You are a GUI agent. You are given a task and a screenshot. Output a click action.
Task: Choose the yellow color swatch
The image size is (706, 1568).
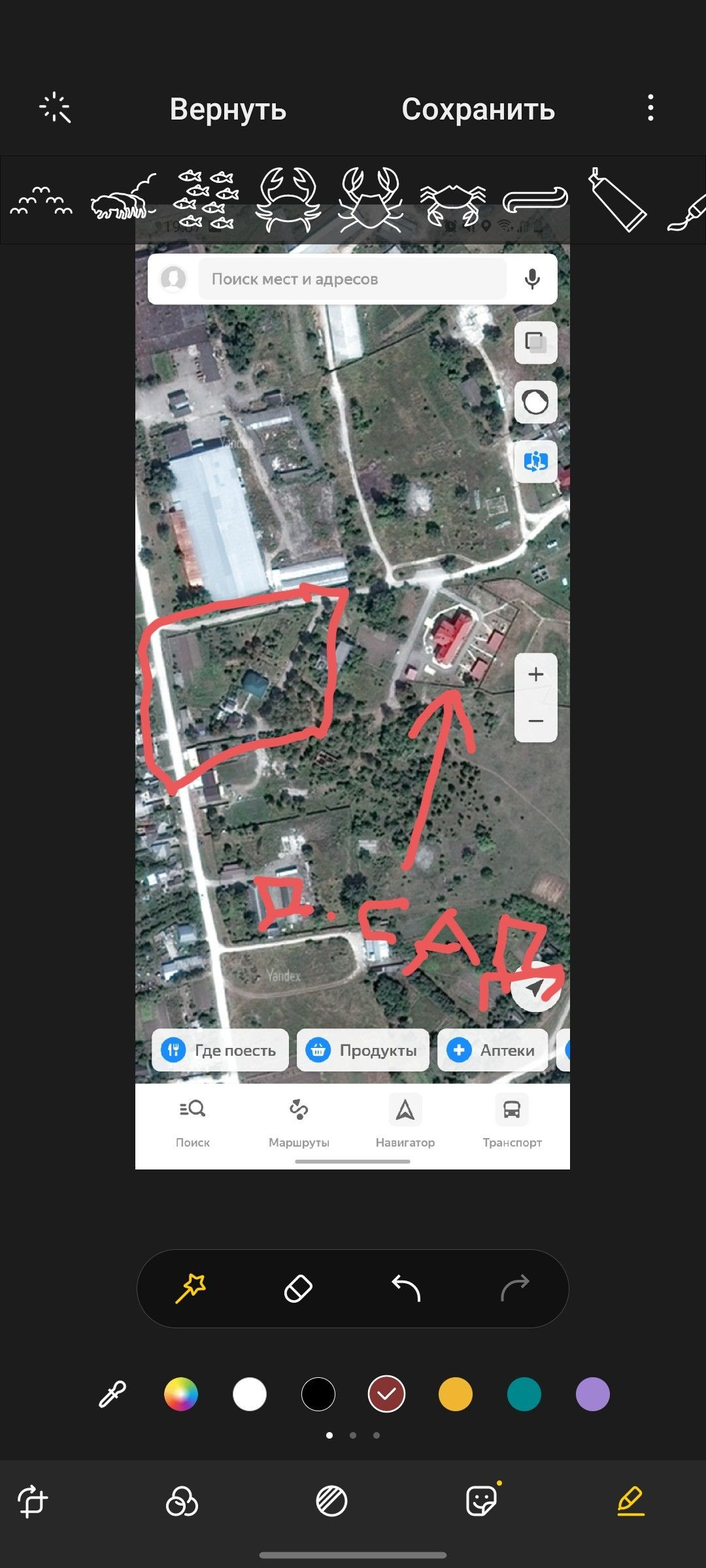(x=456, y=1395)
